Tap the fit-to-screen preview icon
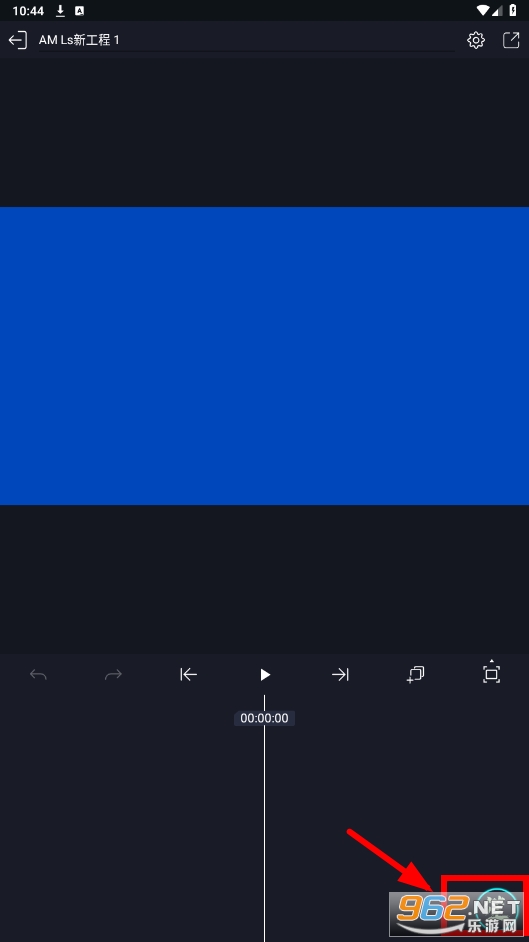The image size is (529, 942). coord(491,672)
